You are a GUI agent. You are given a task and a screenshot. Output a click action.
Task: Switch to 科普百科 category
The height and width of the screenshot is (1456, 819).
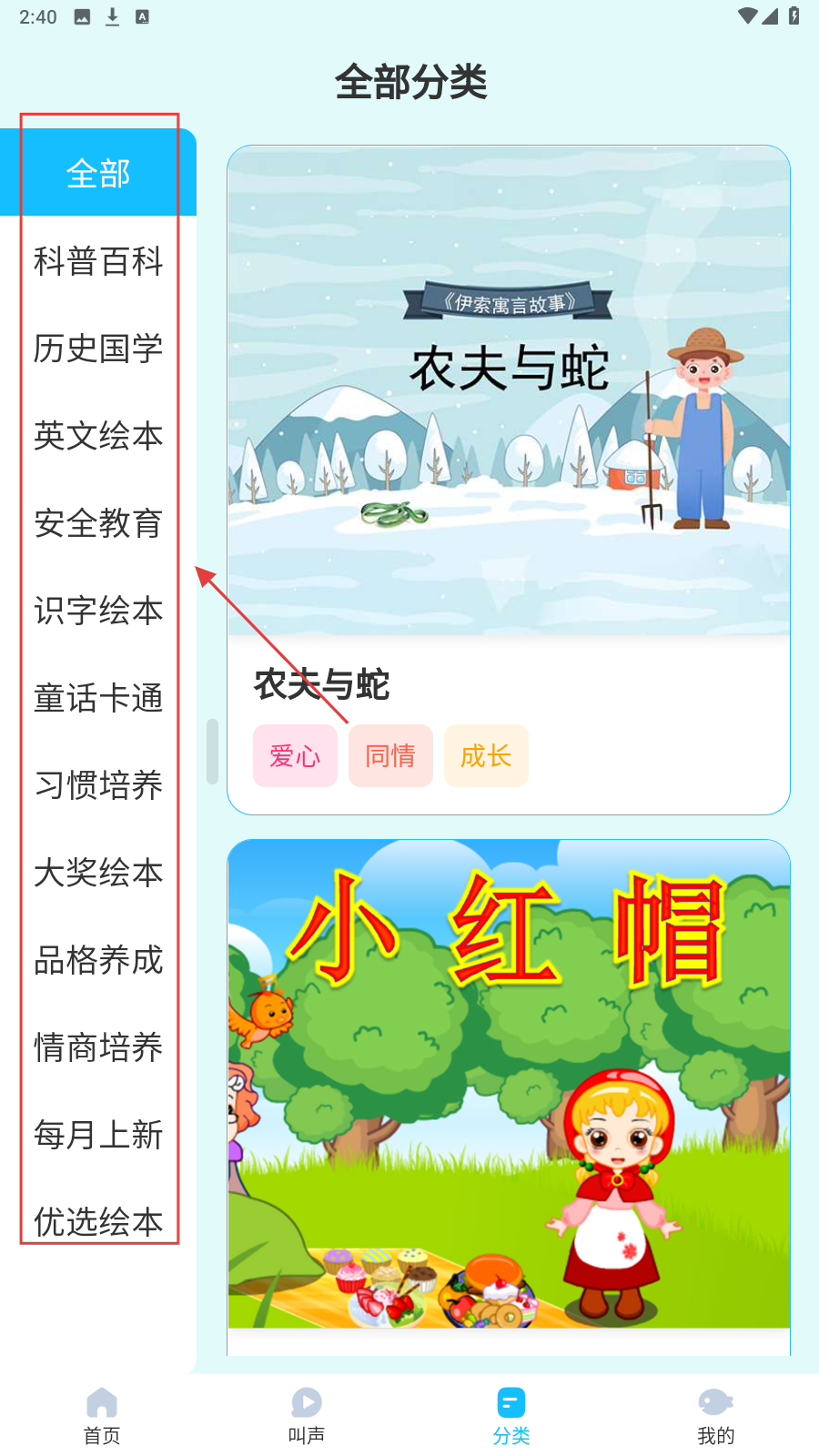pos(98,261)
